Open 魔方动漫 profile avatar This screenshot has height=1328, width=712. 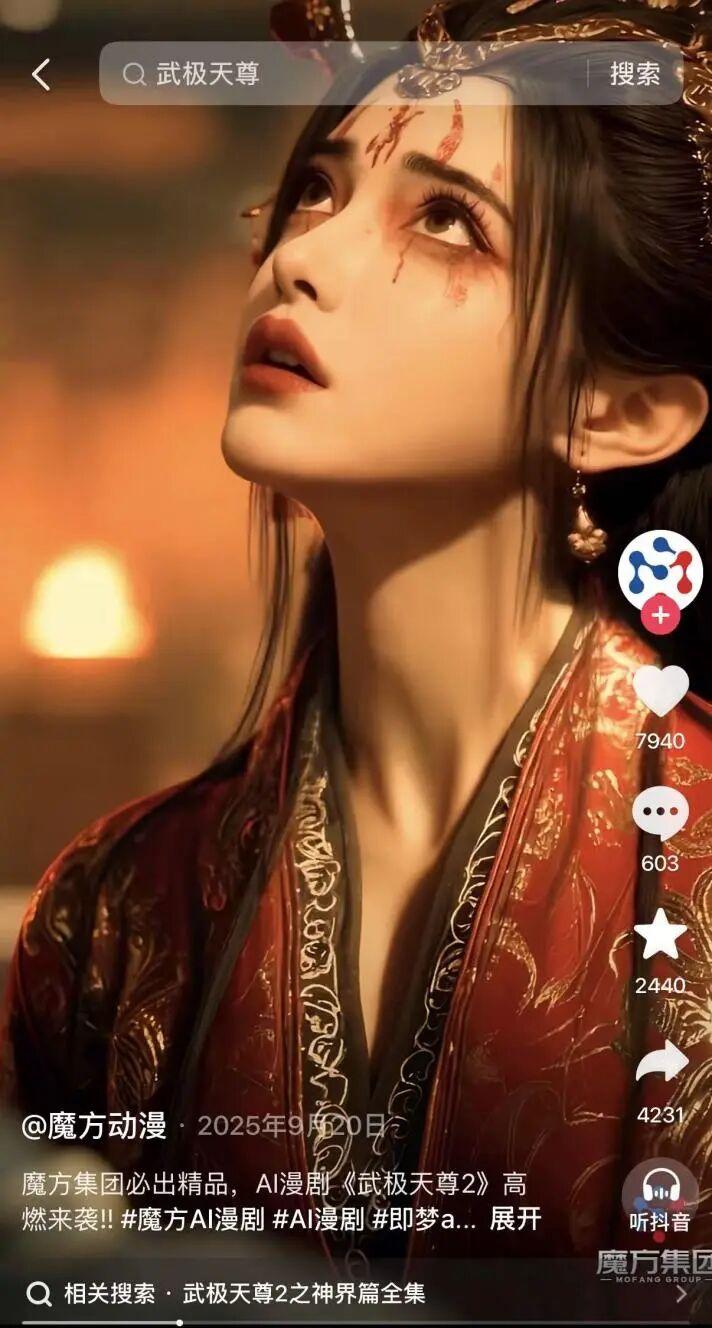pos(660,571)
